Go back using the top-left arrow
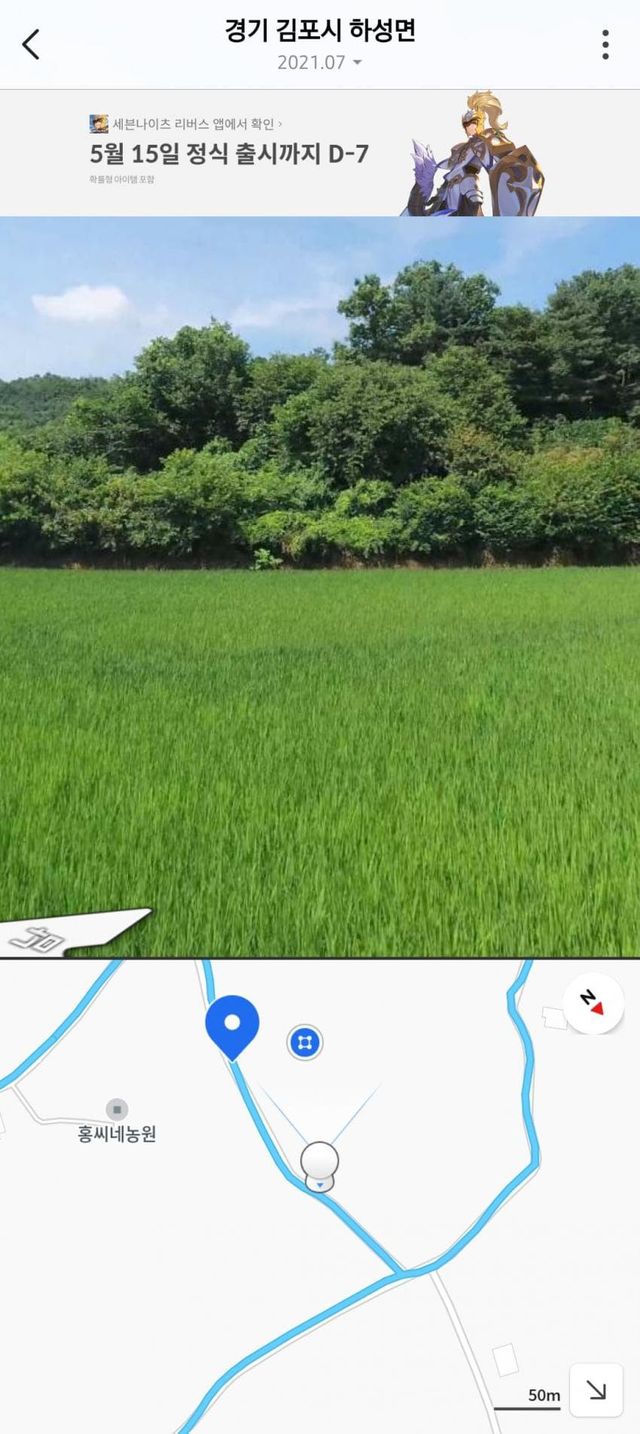 click(32, 44)
